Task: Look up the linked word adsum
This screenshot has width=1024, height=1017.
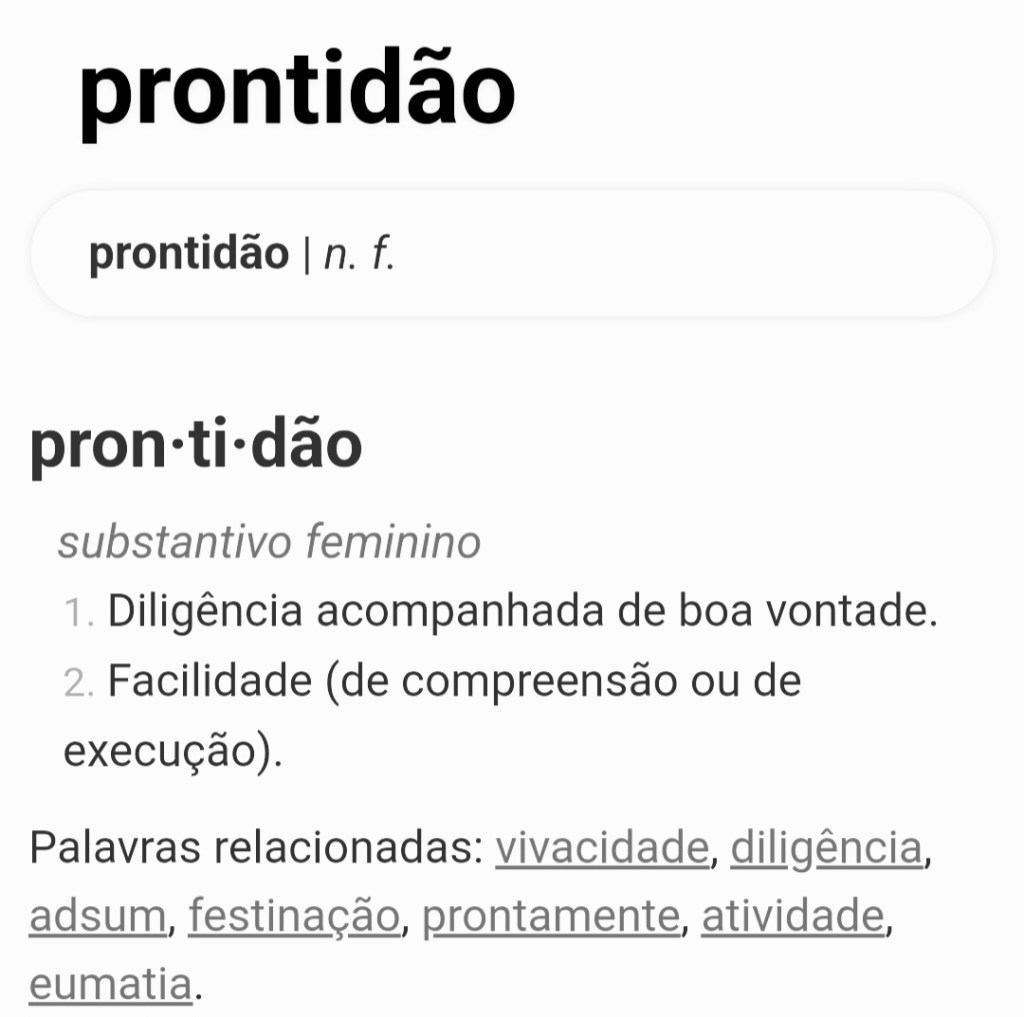Action: pos(97,916)
